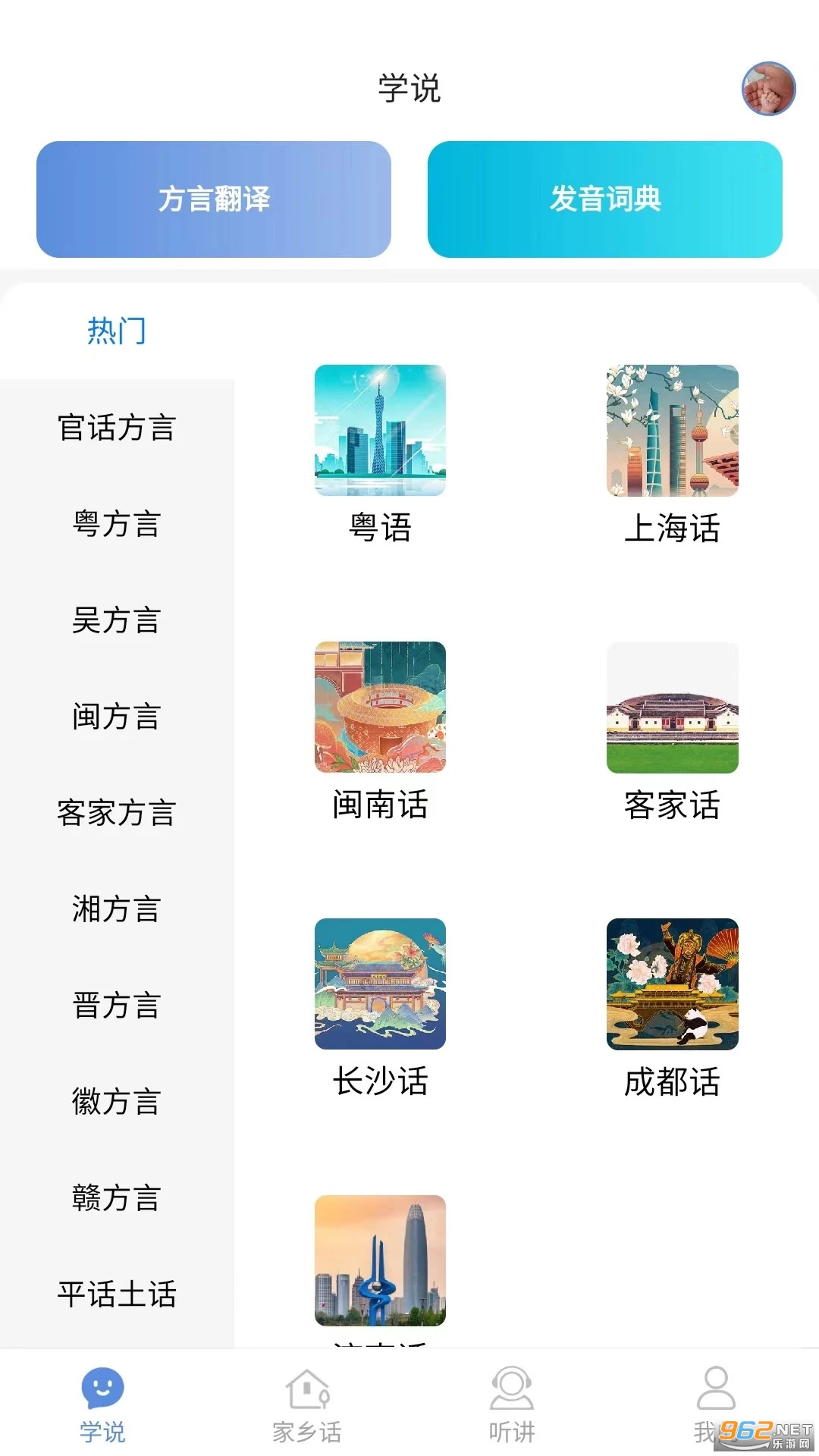Switch to the 家乡话 tab
This screenshot has width=819, height=1456.
click(307, 1404)
